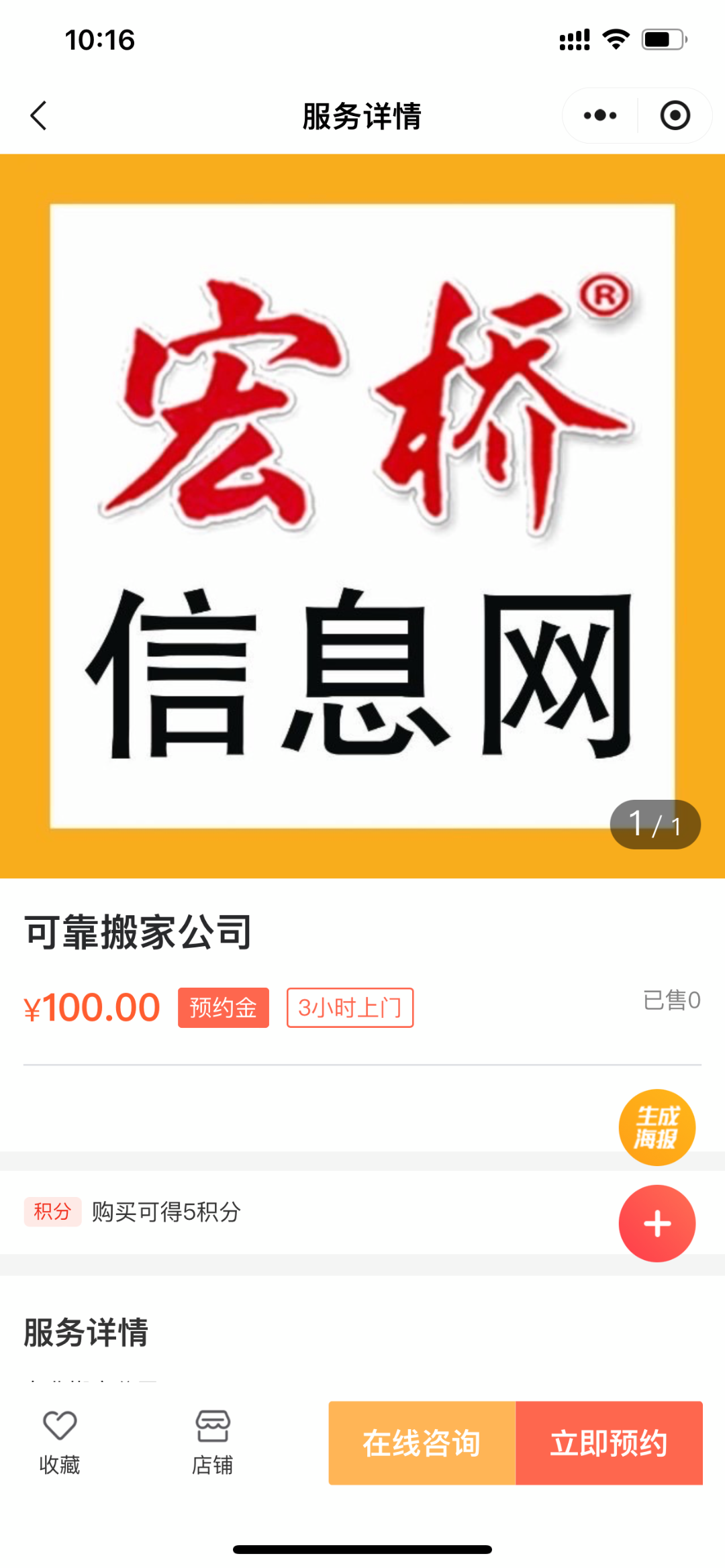Open the WeChat mini-program more options menu
The width and height of the screenshot is (725, 1568).
pyautogui.click(x=598, y=115)
